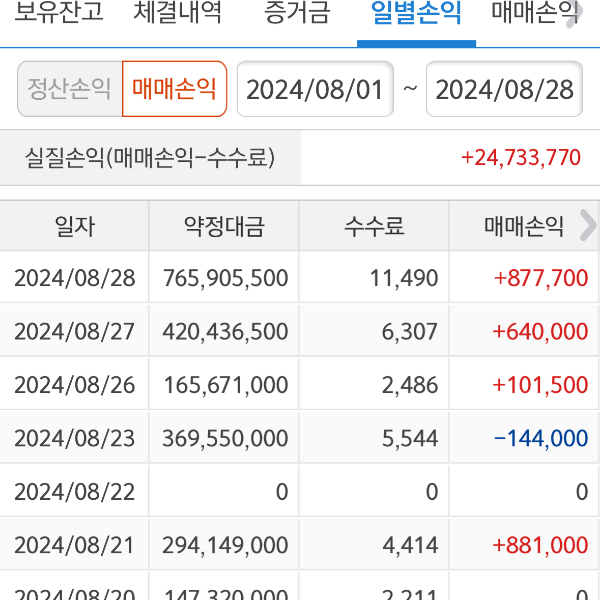Tap the right arrow on table header
600x600 pixels.
point(587,226)
